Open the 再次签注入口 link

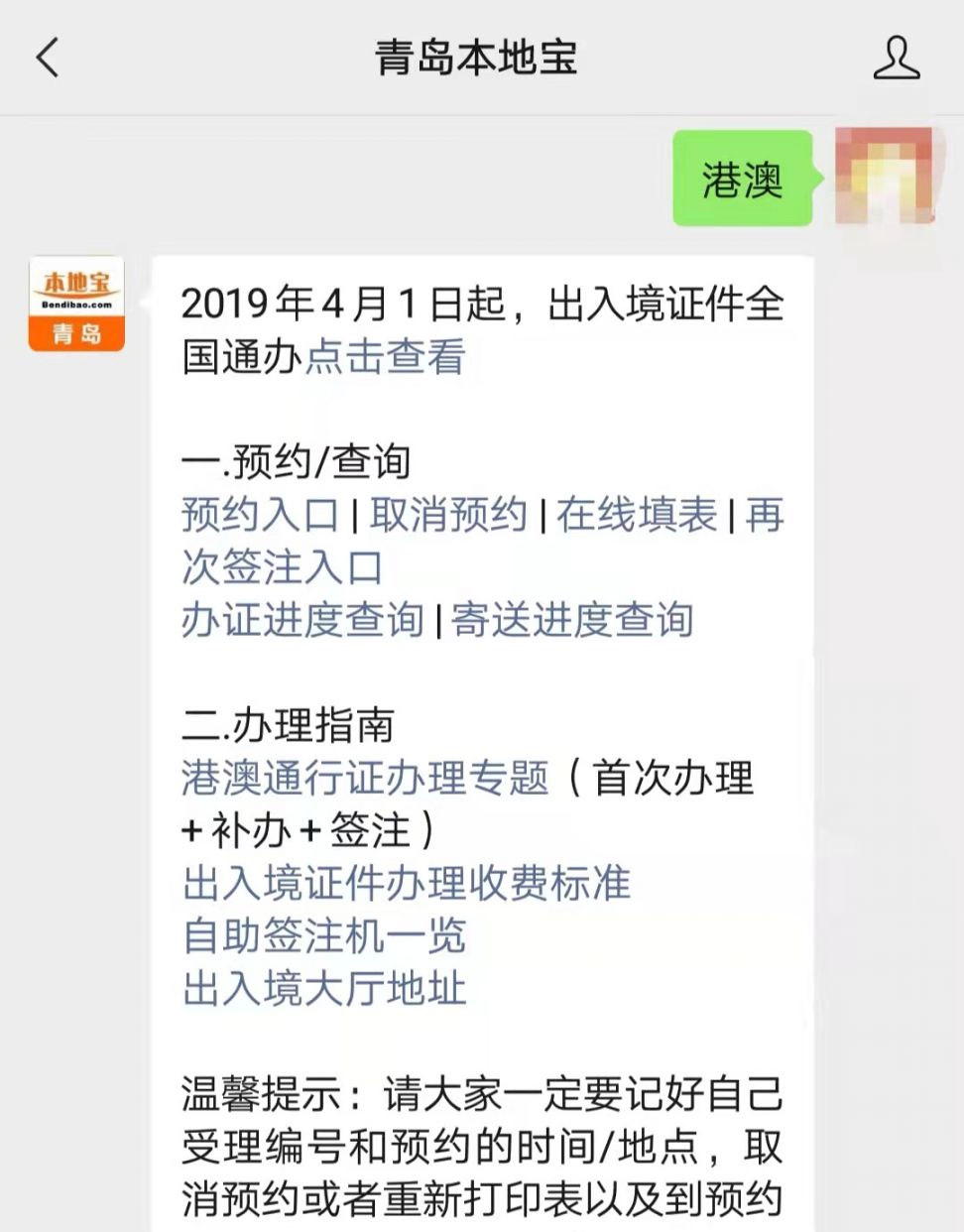point(283,567)
